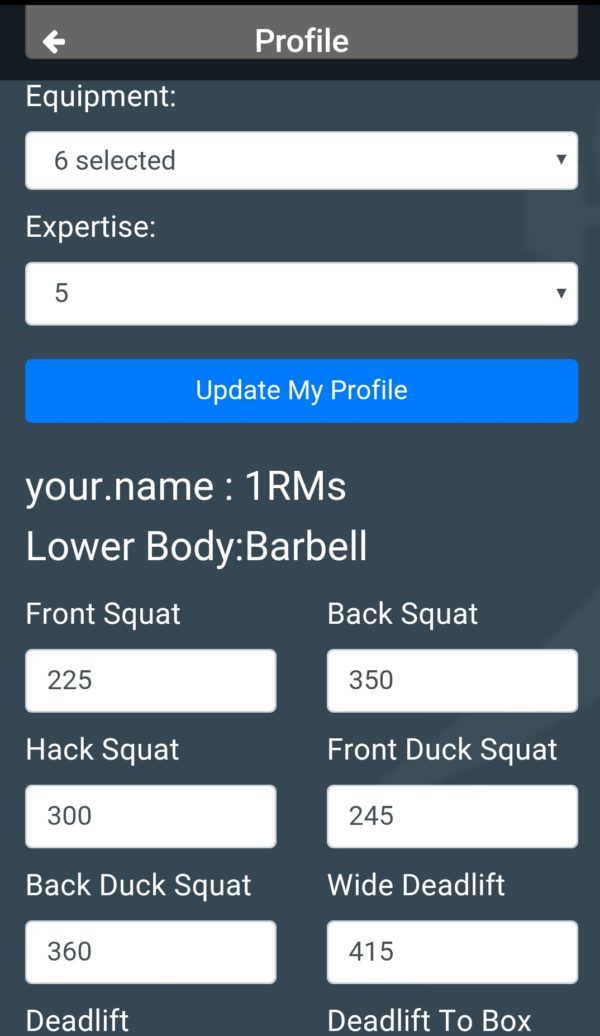Tap the Update My Profile button
Screen dimensions: 600x1036
(x=301, y=390)
